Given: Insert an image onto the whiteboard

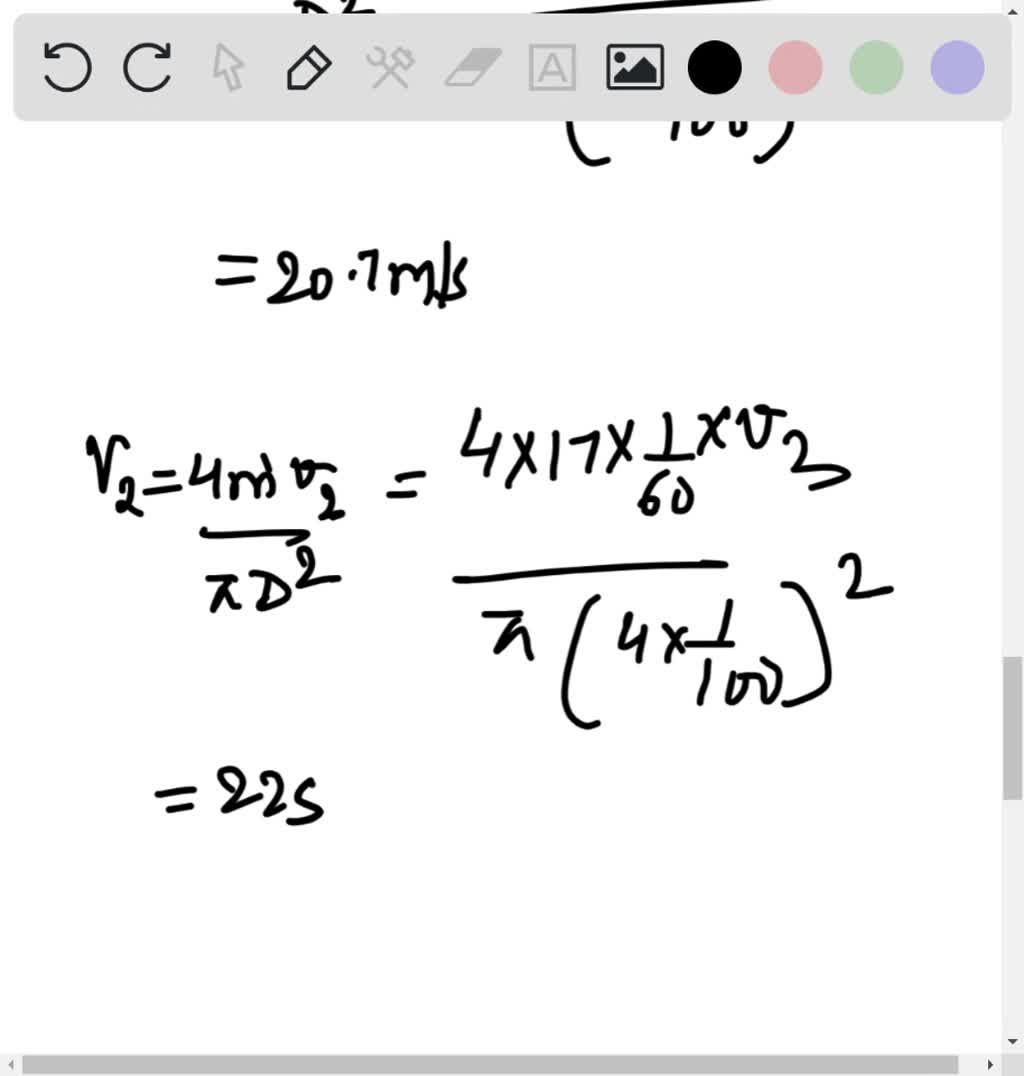Looking at the screenshot, I should tap(635, 69).
